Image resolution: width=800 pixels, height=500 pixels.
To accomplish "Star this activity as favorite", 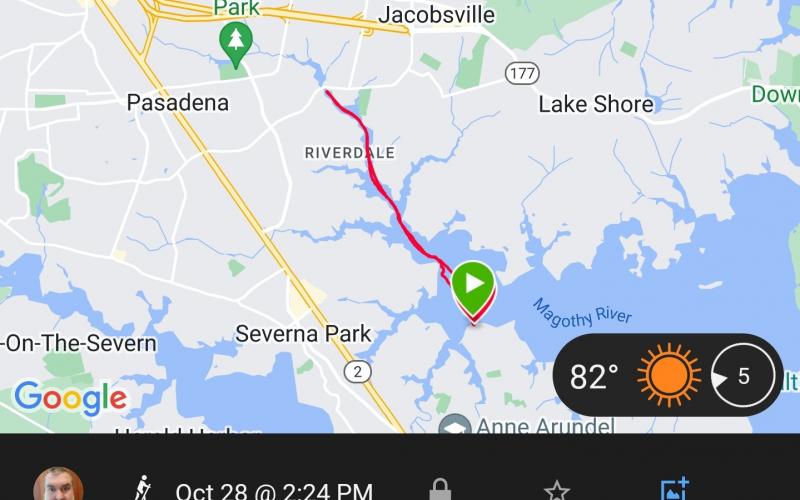I will [556, 490].
